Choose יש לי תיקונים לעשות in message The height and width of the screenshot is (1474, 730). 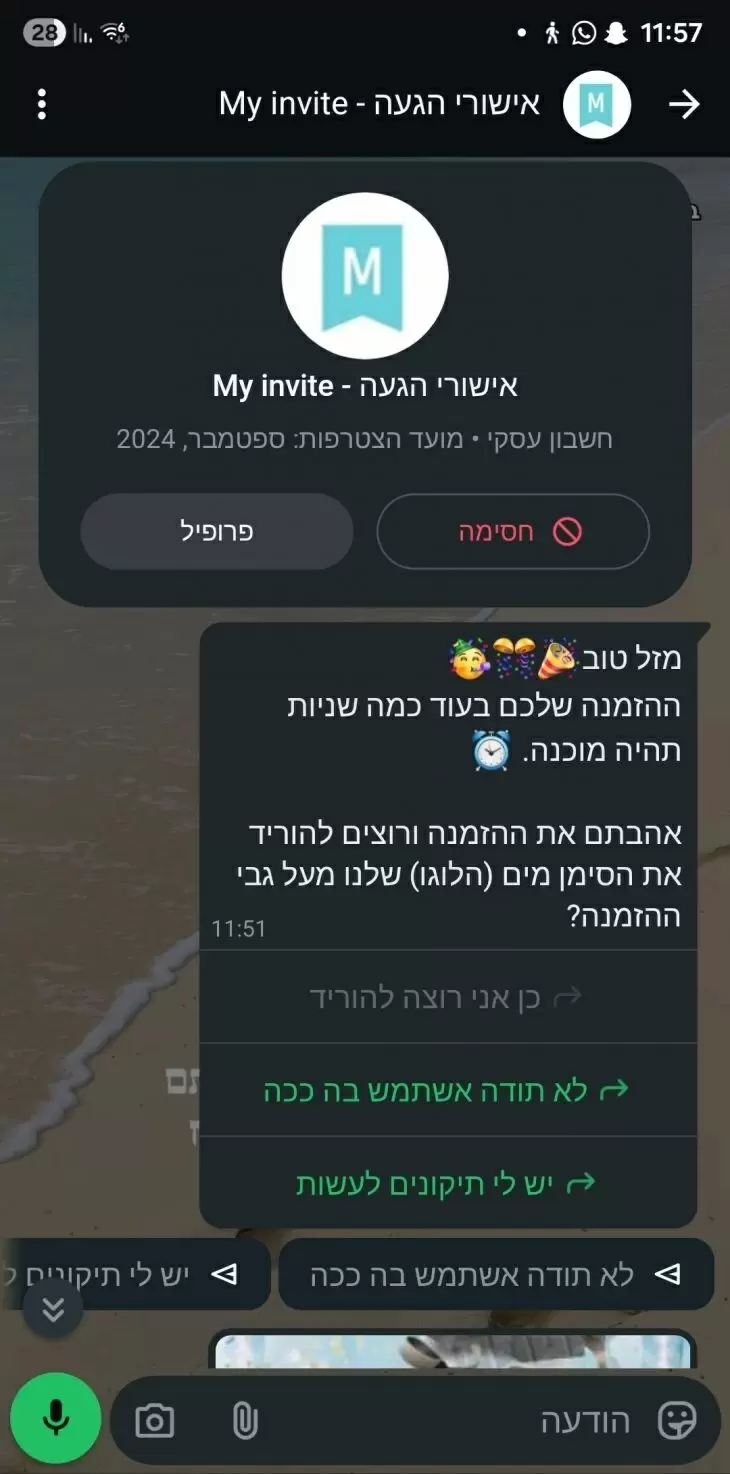point(447,1183)
